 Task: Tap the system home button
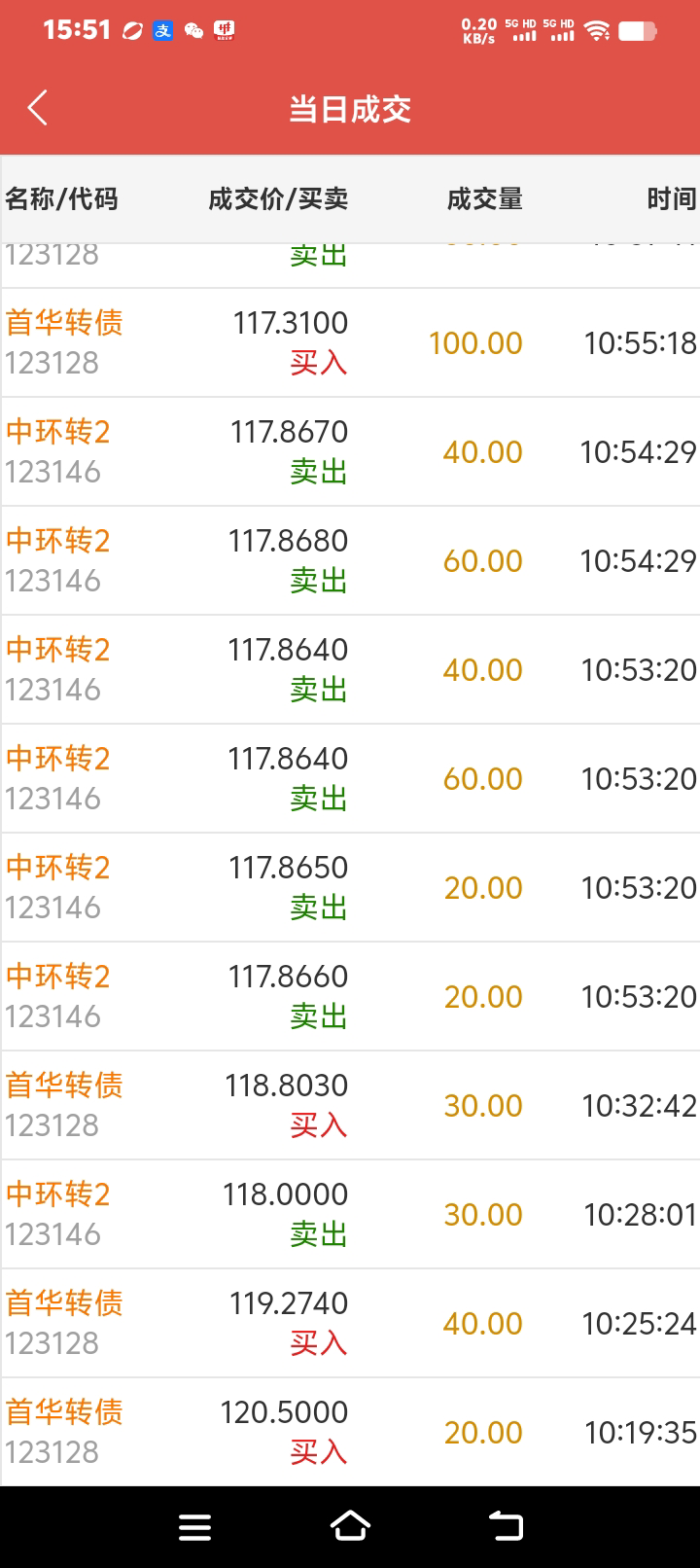coord(350,1526)
